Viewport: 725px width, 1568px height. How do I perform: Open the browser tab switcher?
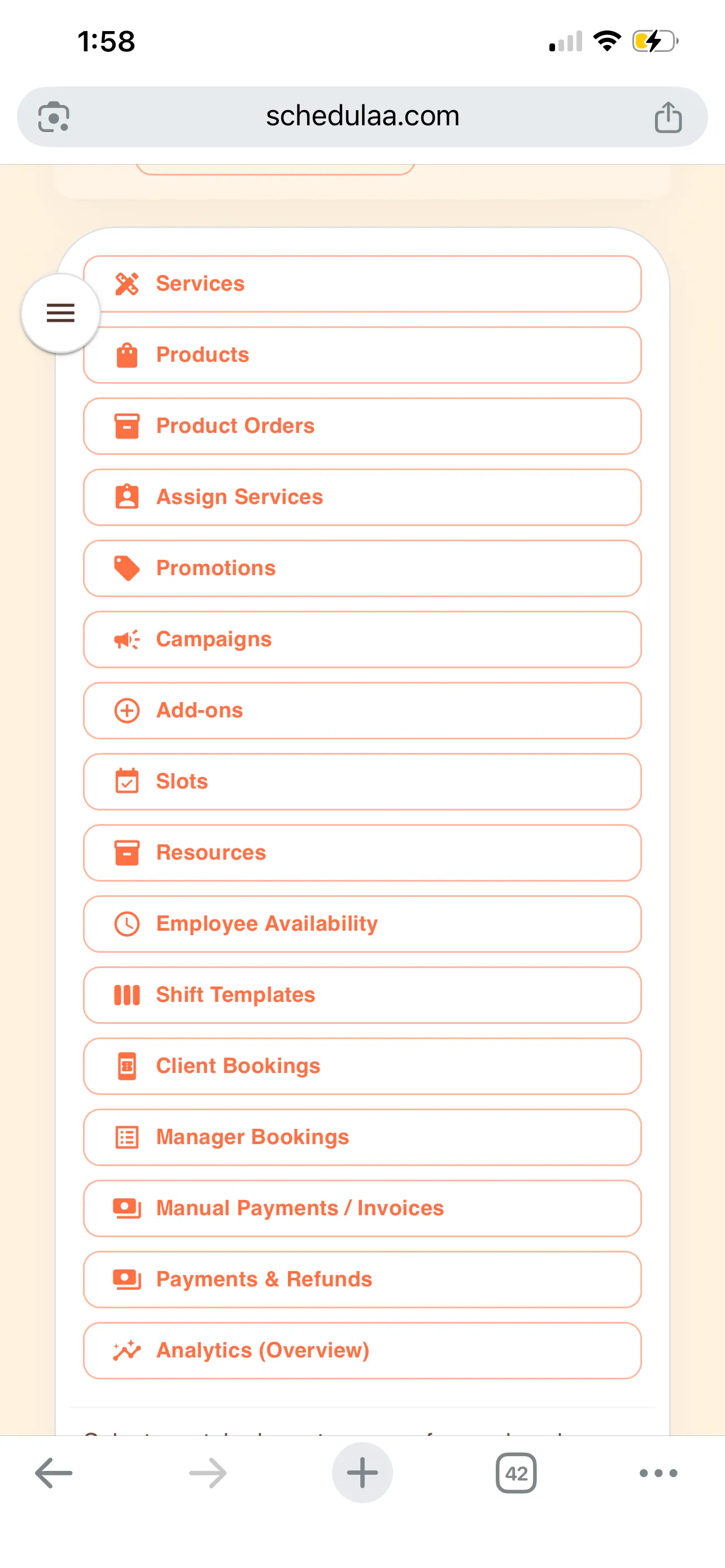point(516,1473)
